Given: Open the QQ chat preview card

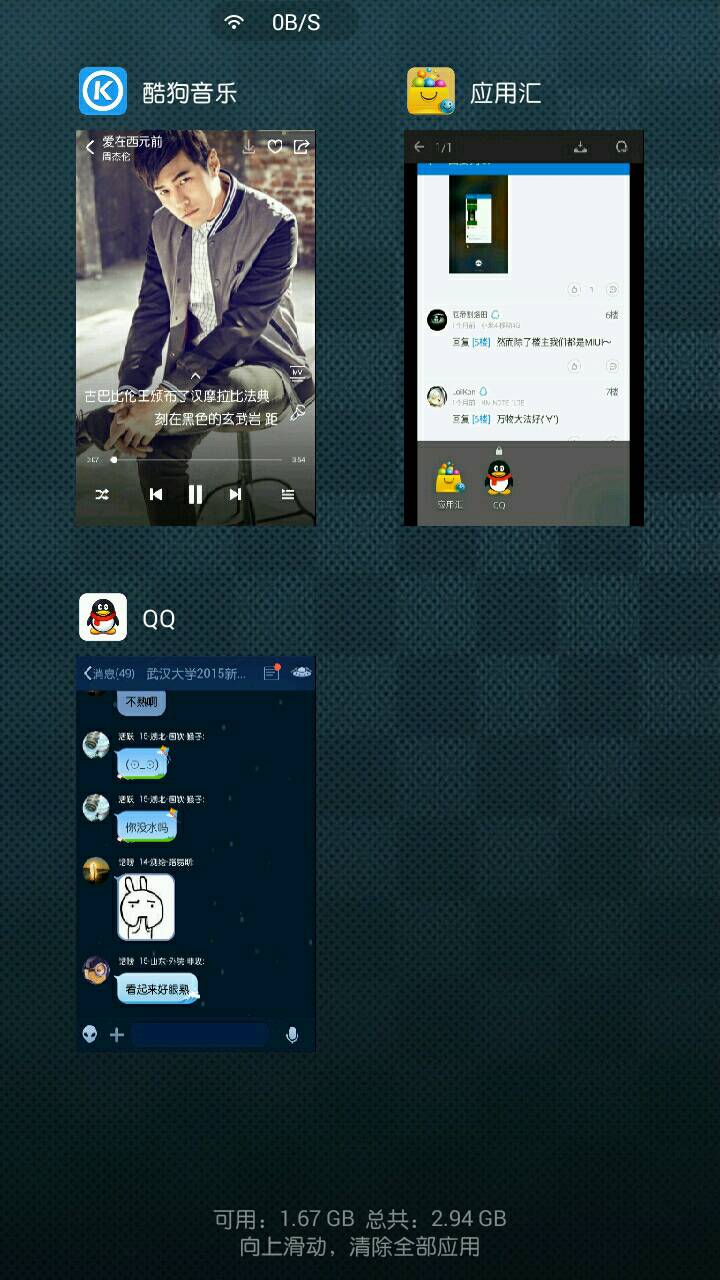Looking at the screenshot, I should tap(196, 853).
